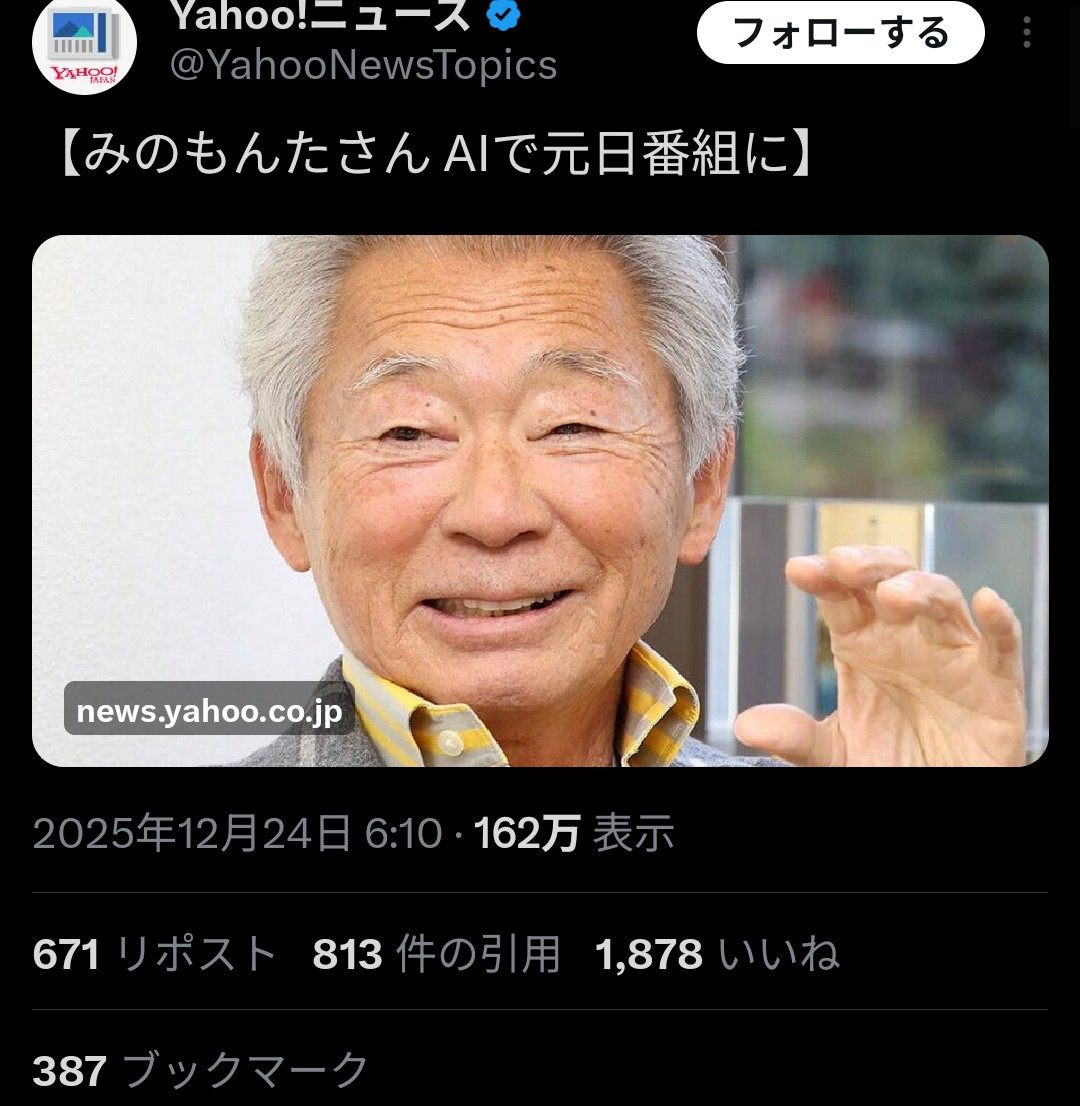Open the @YahooNewsTopics account name
Screen dimensions: 1080x1106
[363, 65]
